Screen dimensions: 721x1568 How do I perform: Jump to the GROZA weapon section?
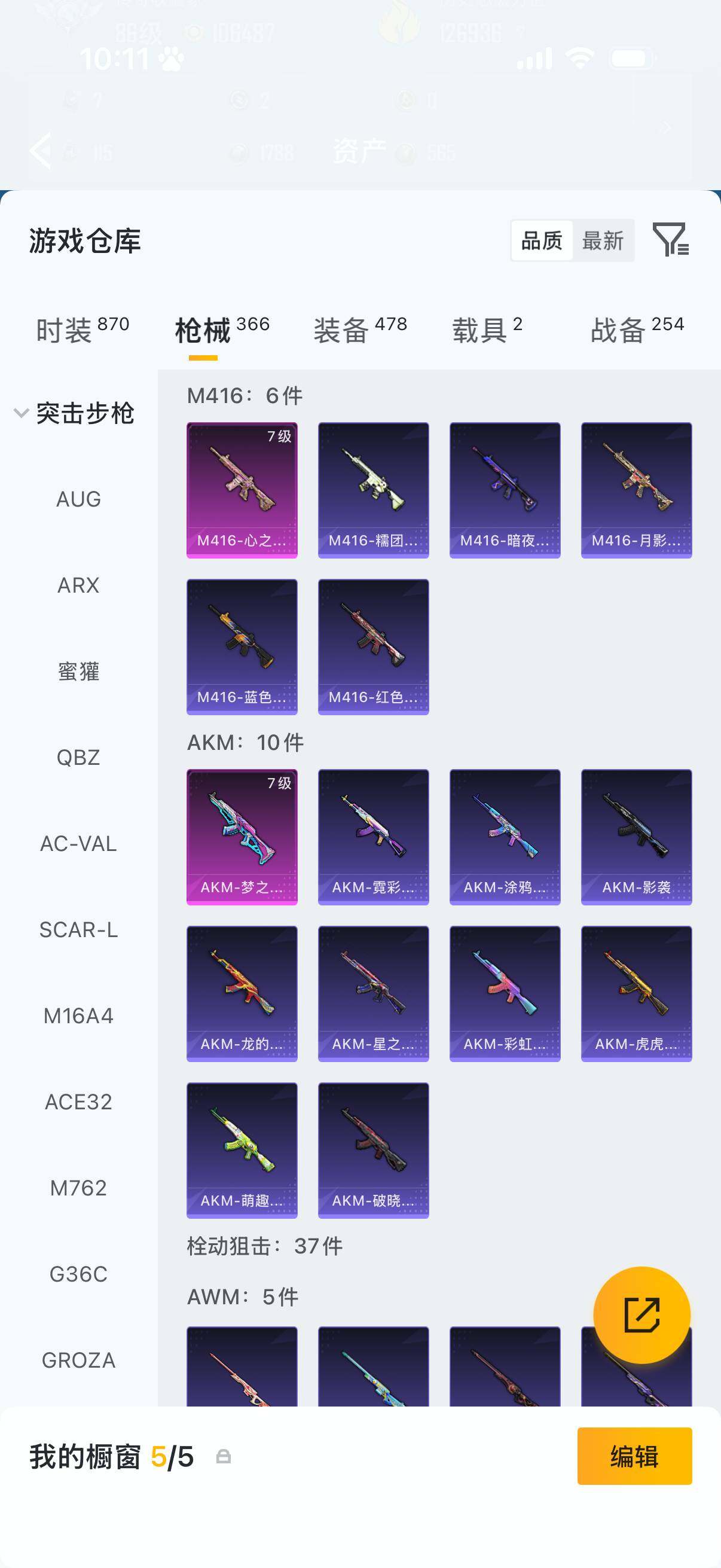coord(78,1360)
